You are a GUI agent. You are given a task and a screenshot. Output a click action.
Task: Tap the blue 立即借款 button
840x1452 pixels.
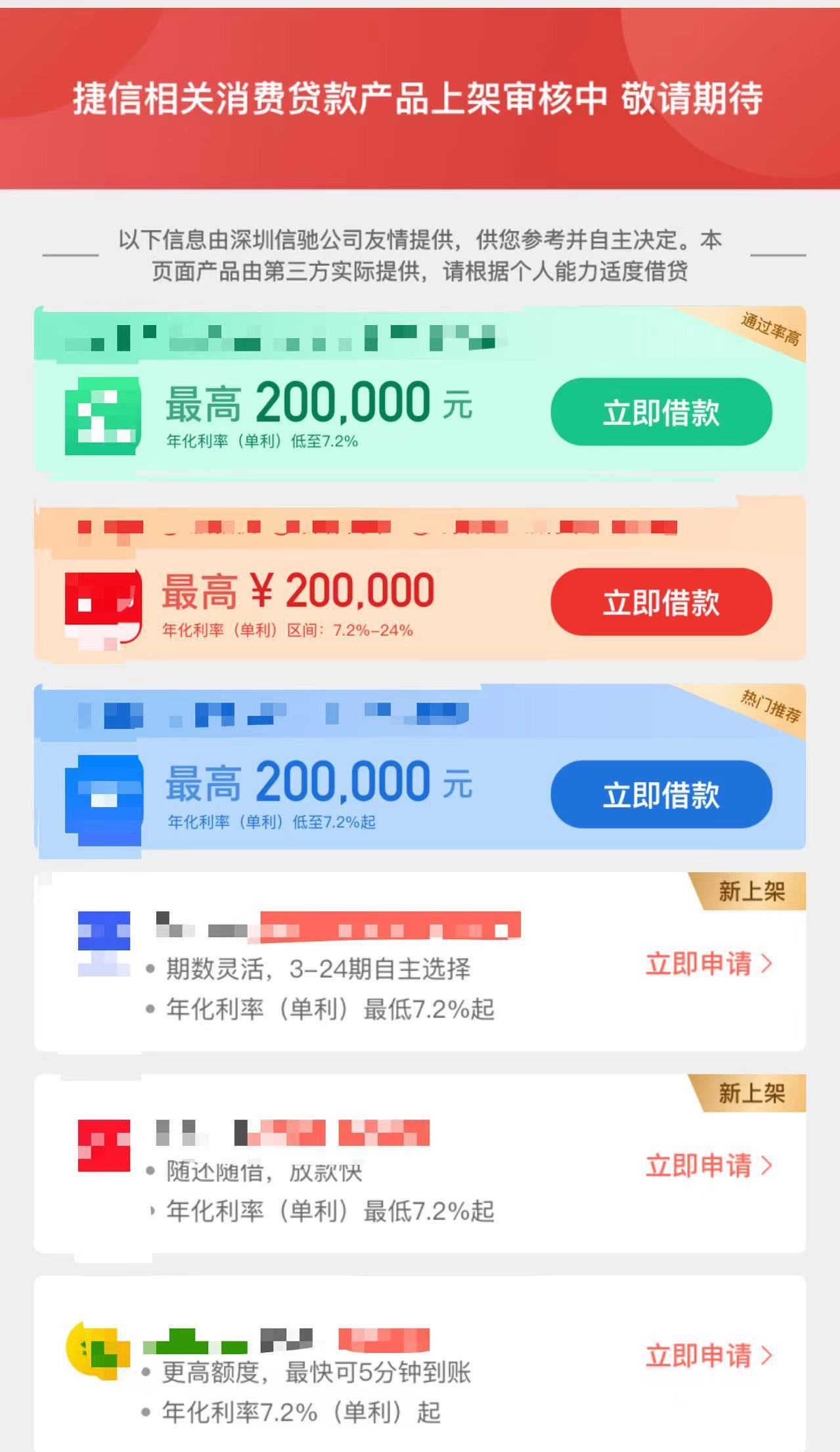pyautogui.click(x=661, y=794)
